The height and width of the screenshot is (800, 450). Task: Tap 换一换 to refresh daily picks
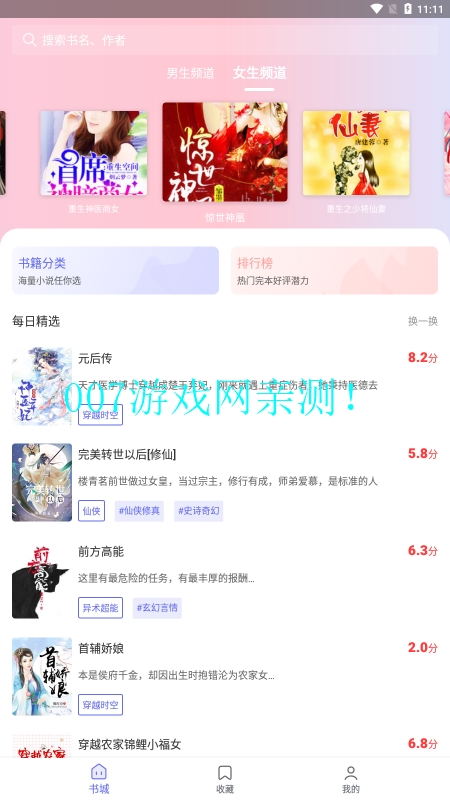pos(422,321)
